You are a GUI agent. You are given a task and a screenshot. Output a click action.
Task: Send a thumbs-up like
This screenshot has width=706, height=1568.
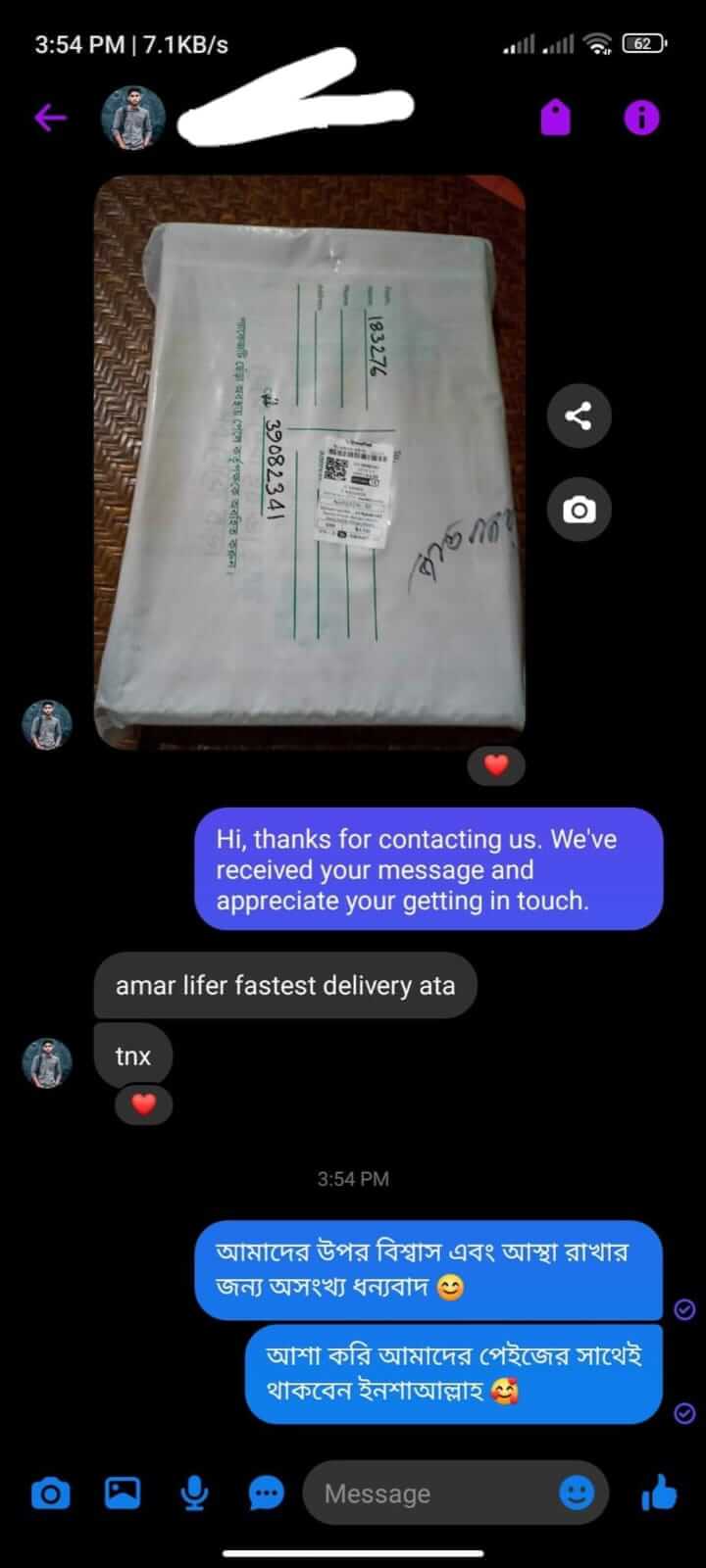pyautogui.click(x=659, y=1494)
